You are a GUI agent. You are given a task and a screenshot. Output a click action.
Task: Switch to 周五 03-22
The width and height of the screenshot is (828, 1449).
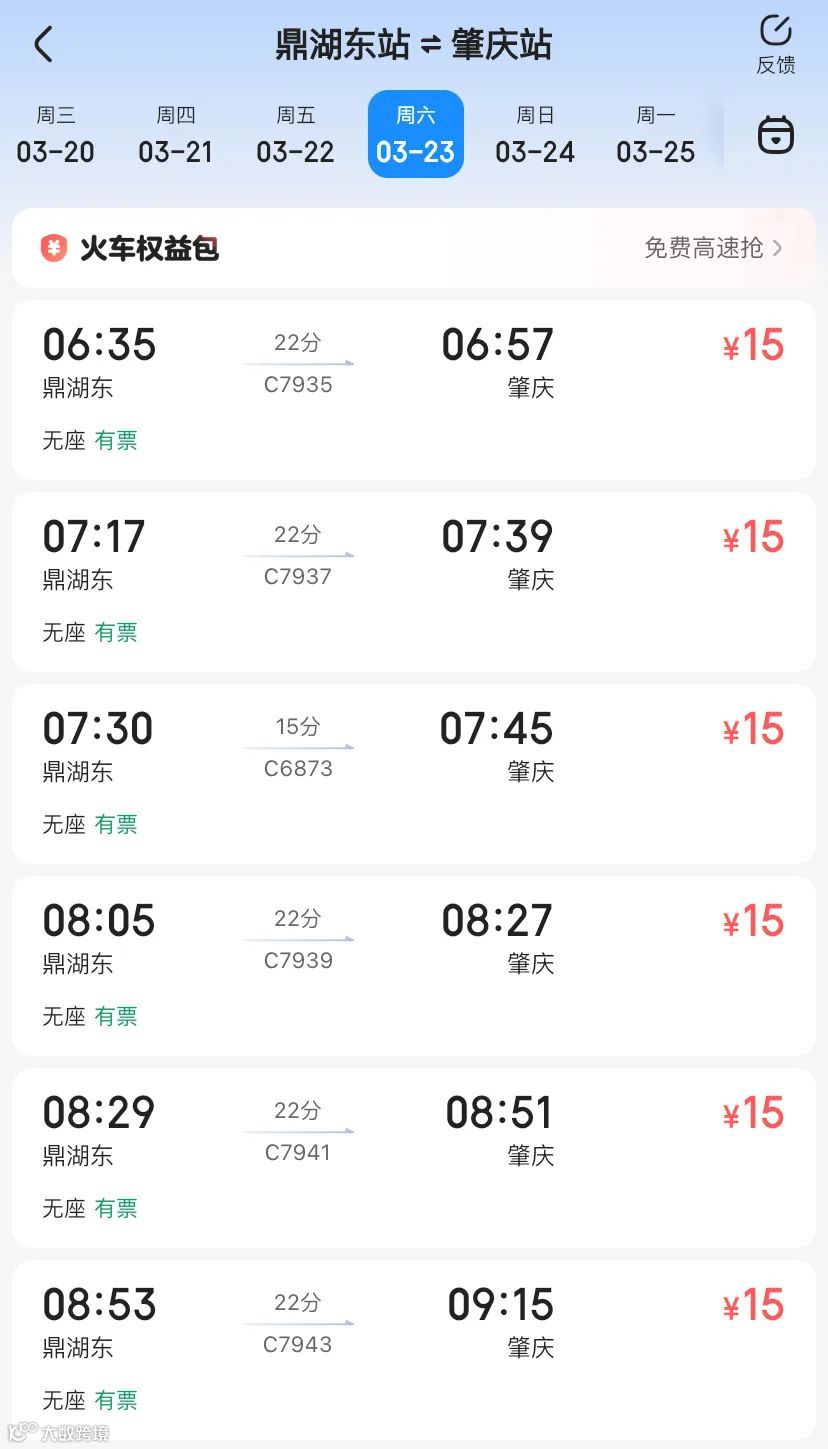295,135
